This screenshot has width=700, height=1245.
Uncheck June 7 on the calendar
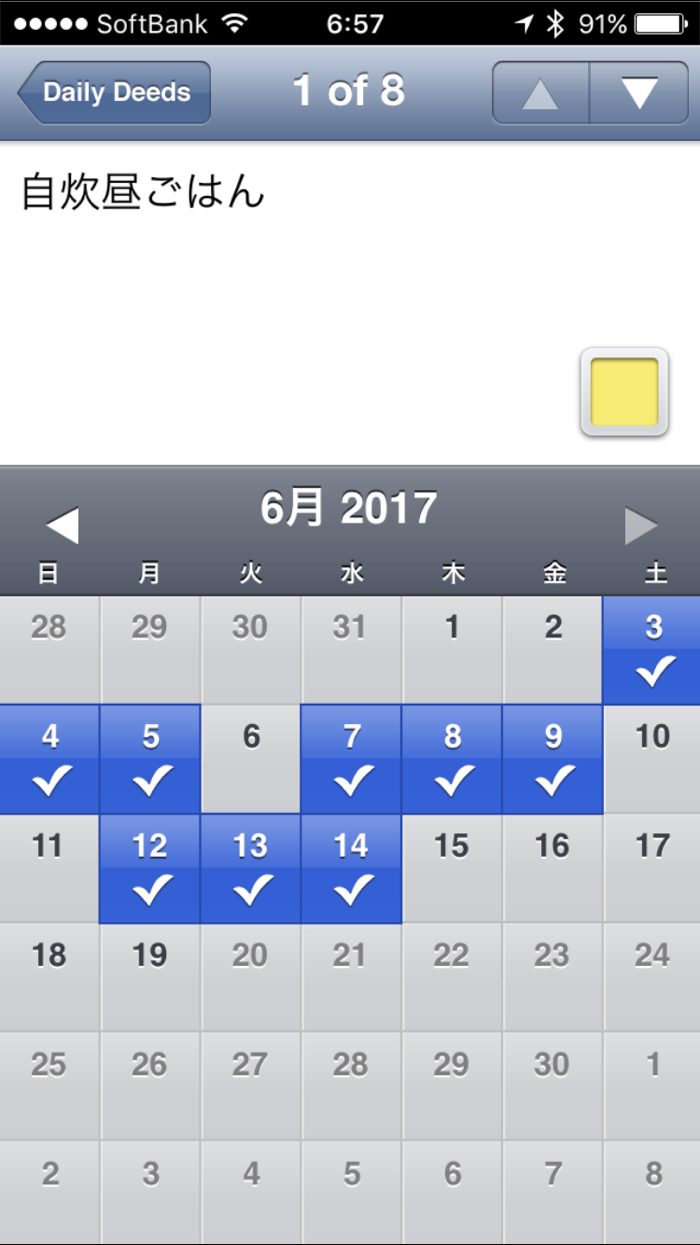351,759
